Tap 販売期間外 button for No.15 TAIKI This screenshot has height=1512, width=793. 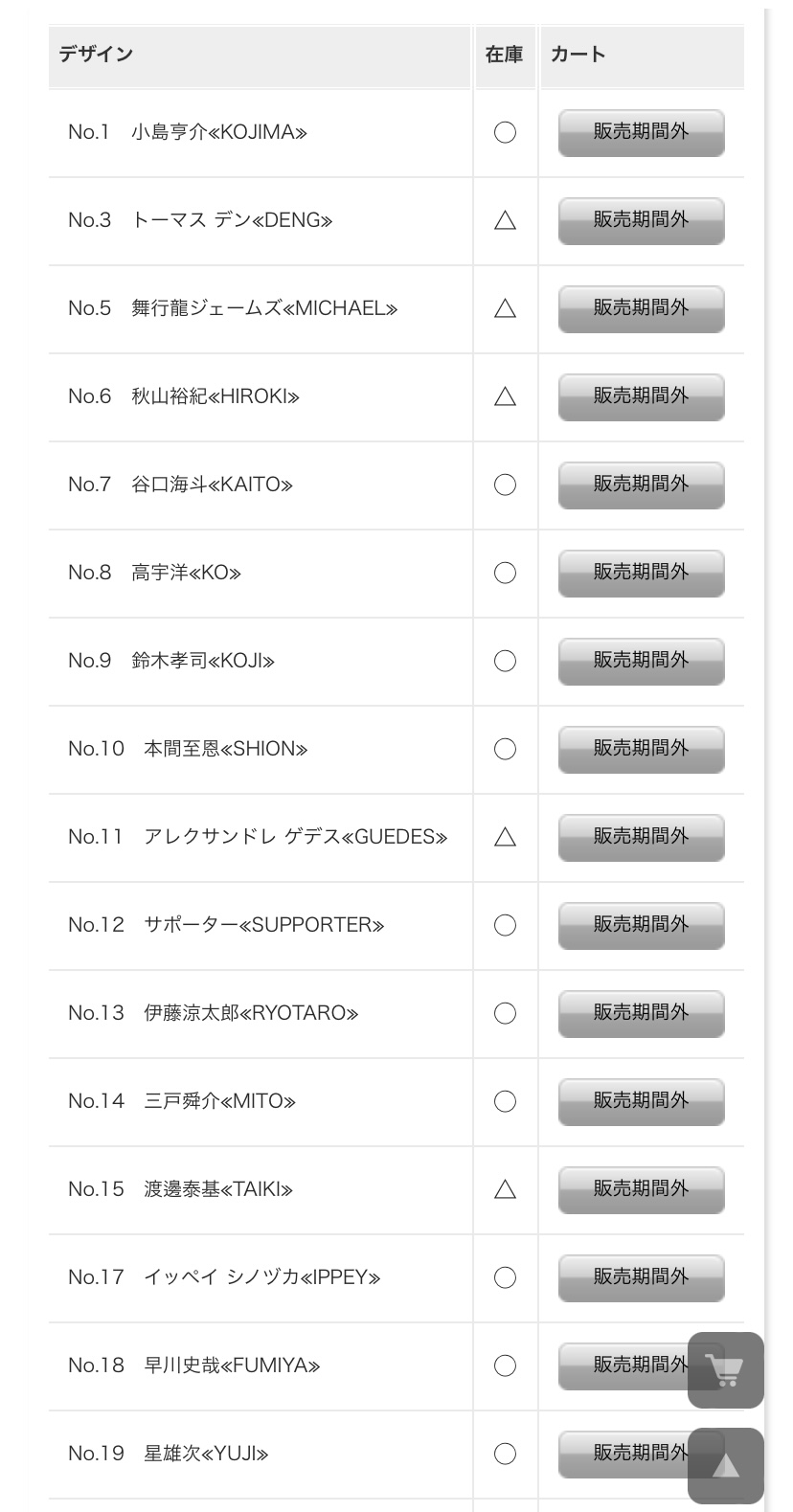coord(641,1189)
